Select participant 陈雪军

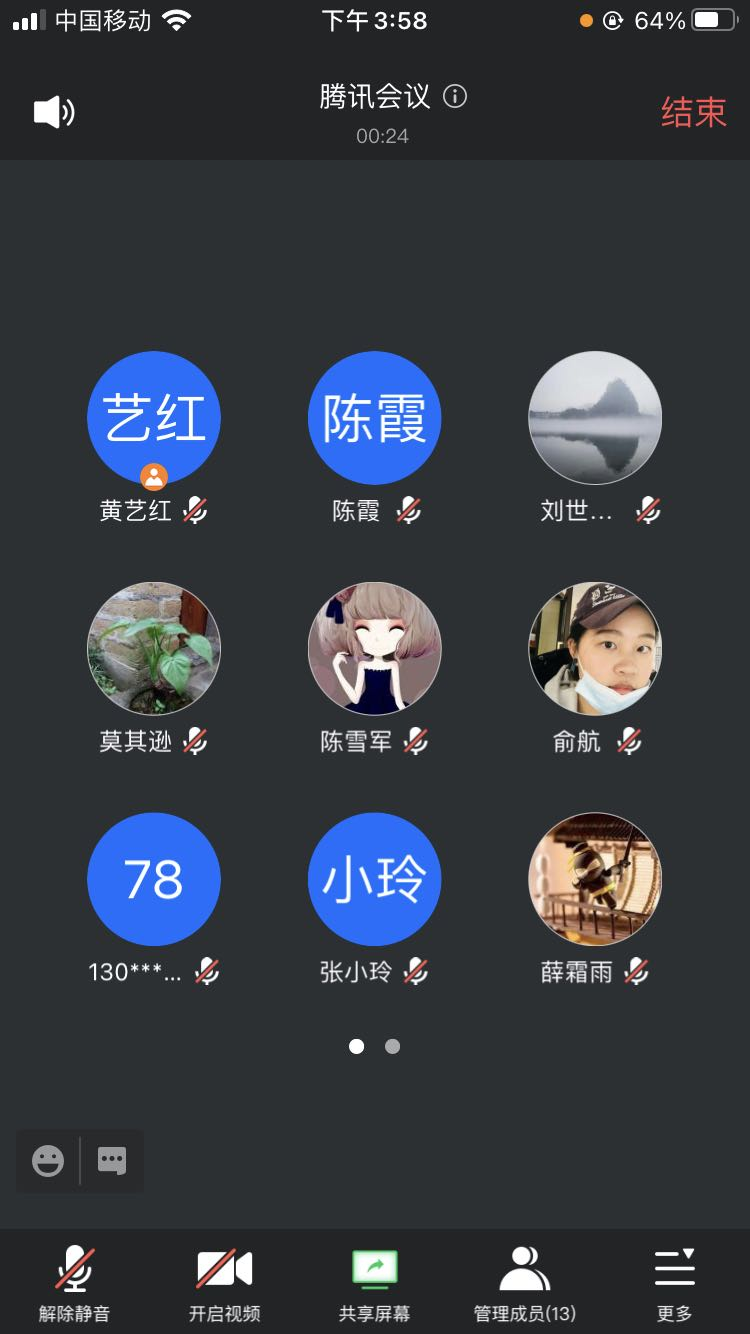375,648
